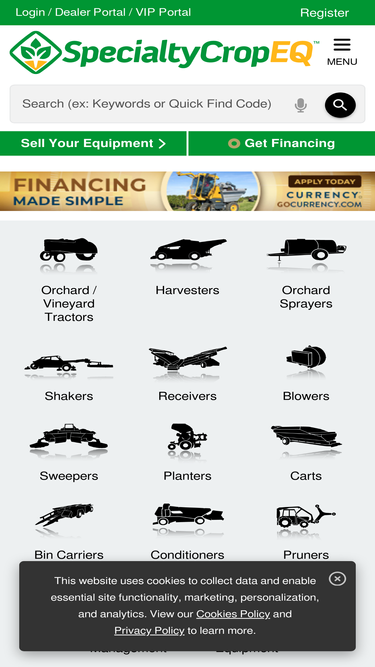Activate voice search microphone
375x667 pixels.
pos(301,105)
